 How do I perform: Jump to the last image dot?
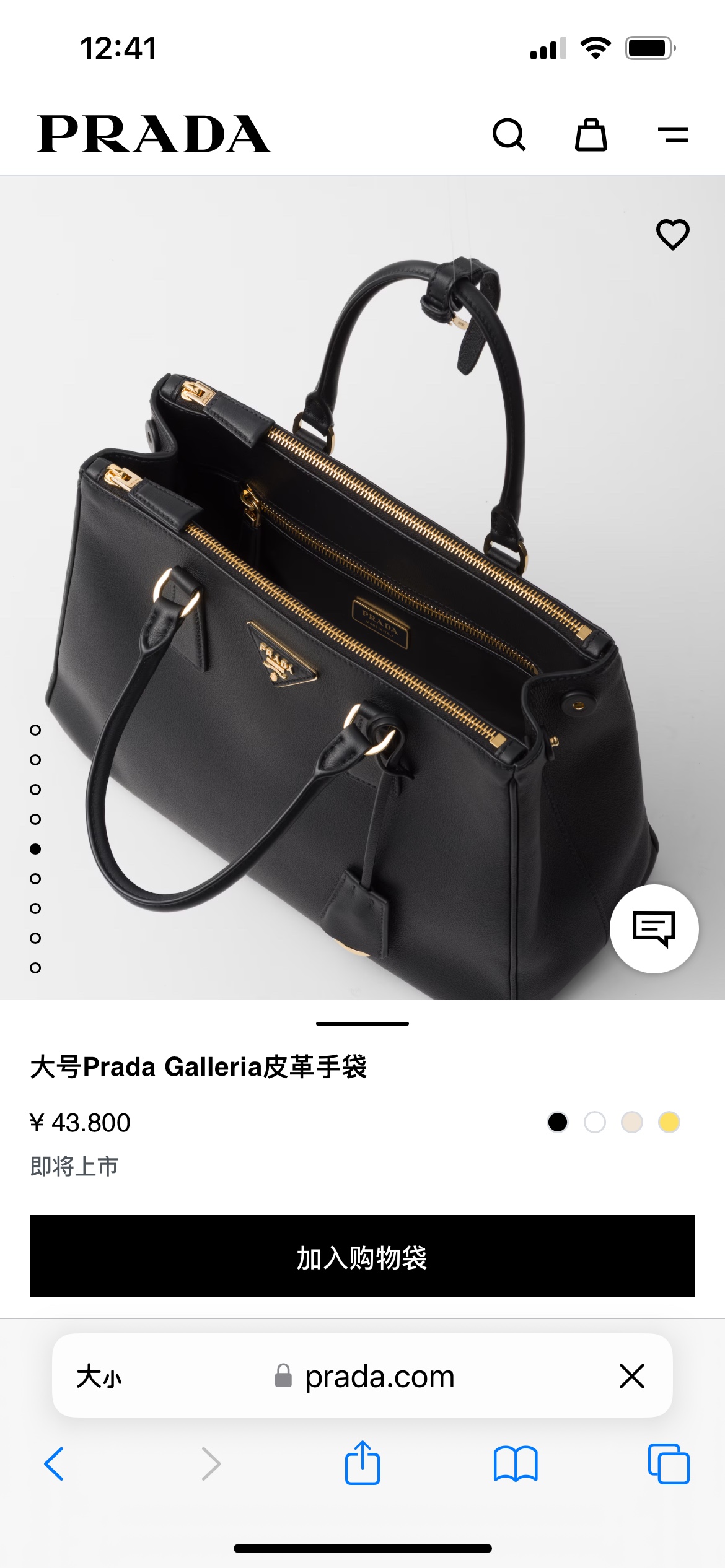click(x=35, y=968)
